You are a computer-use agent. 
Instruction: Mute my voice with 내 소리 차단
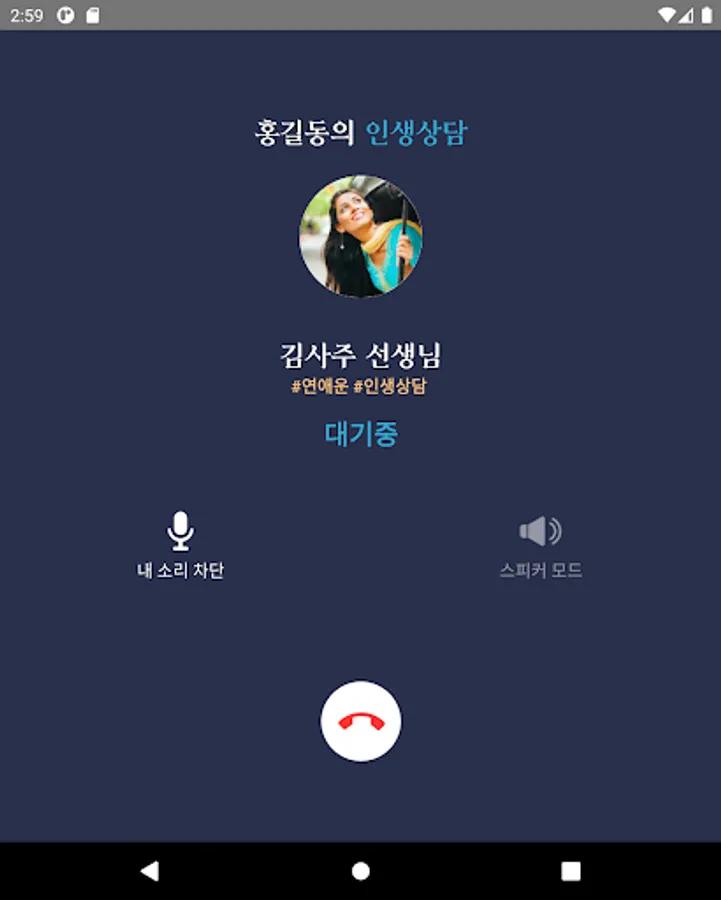180,543
